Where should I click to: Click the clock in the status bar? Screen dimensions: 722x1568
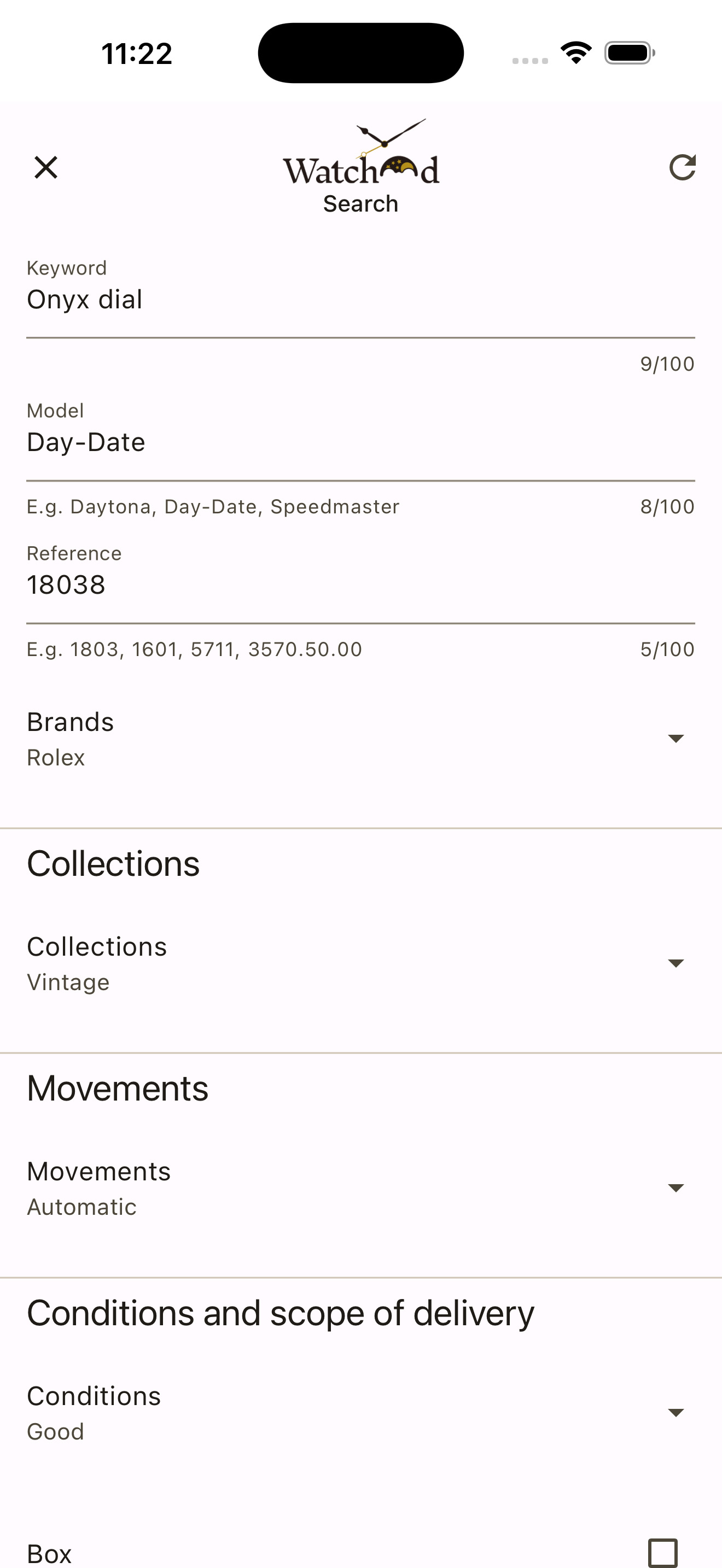point(136,52)
